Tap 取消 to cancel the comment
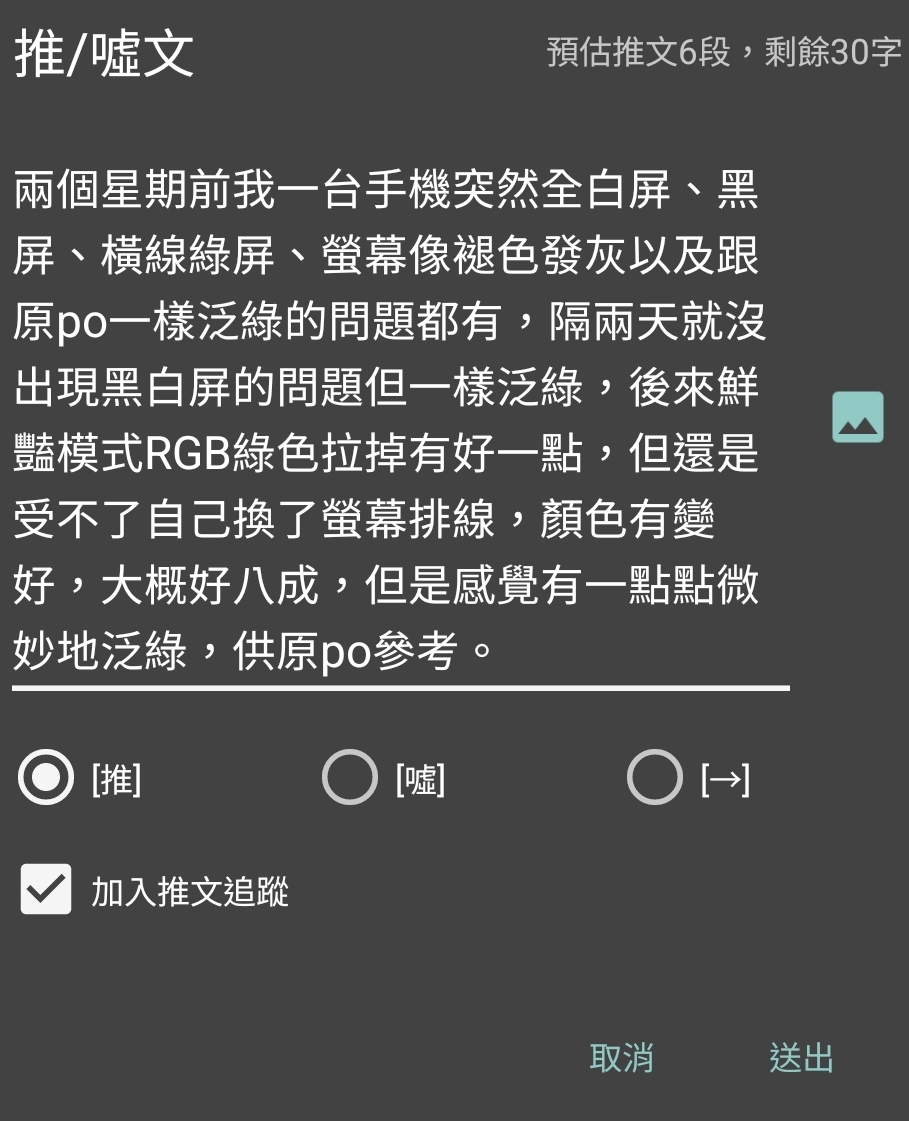This screenshot has height=1121, width=909. point(621,1058)
